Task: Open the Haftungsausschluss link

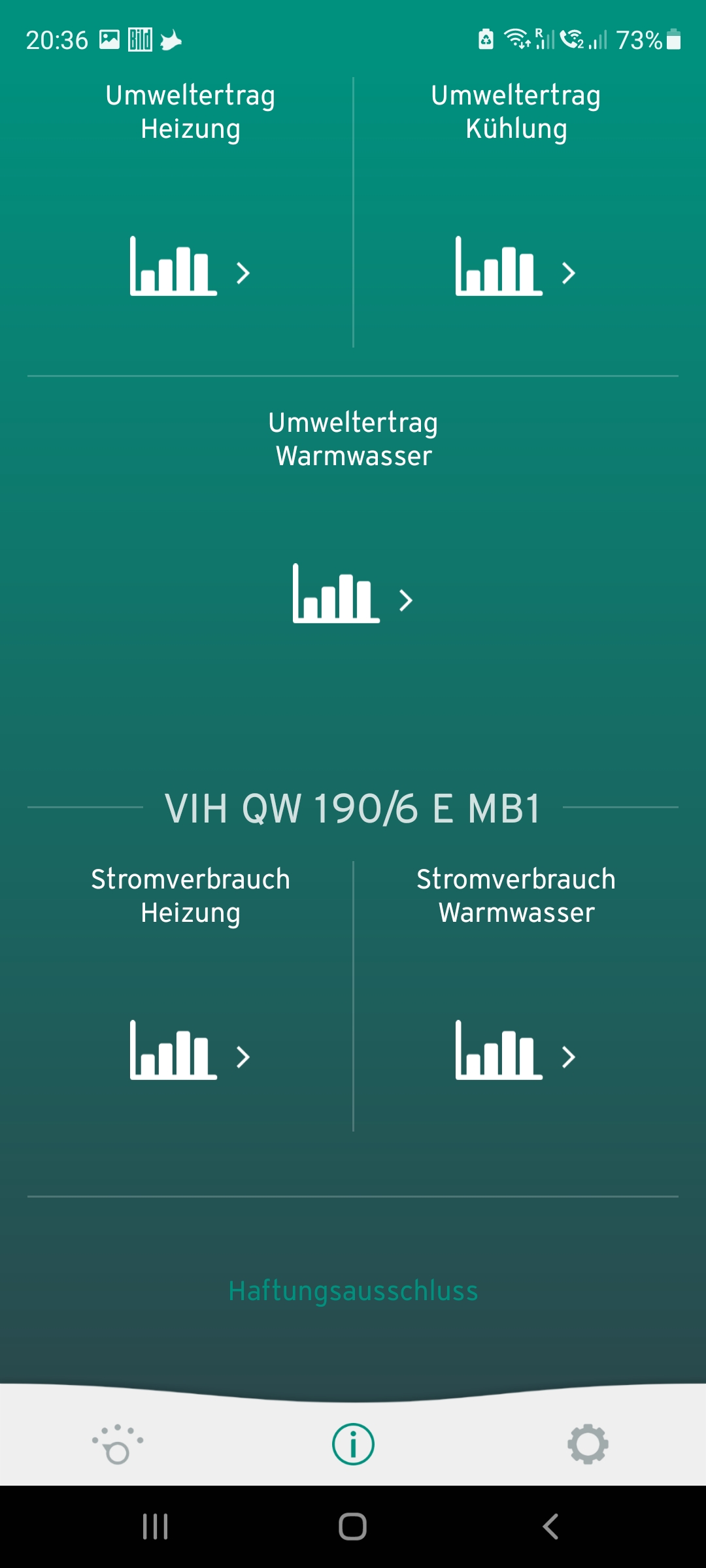Action: [353, 1291]
